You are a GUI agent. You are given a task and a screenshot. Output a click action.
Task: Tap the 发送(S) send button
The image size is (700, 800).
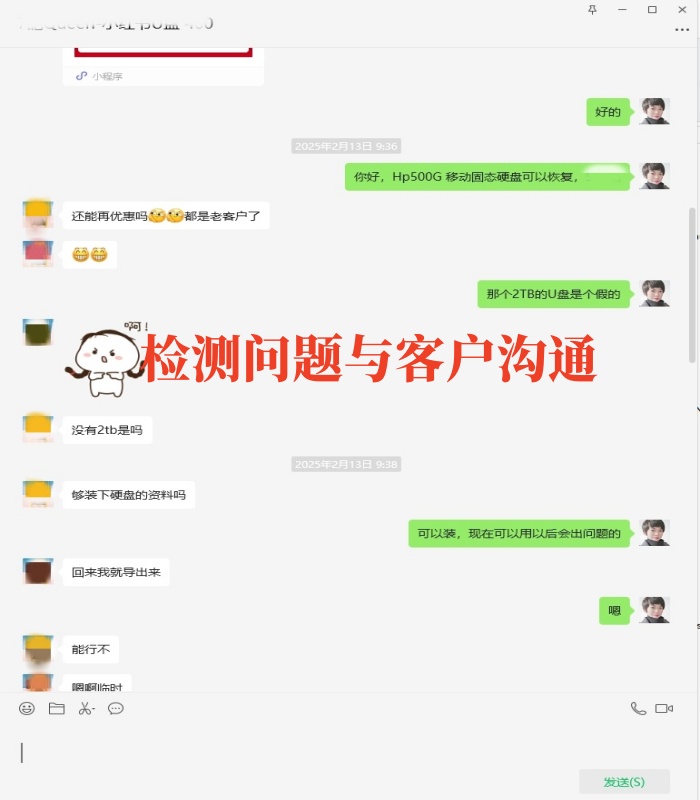coord(624,781)
